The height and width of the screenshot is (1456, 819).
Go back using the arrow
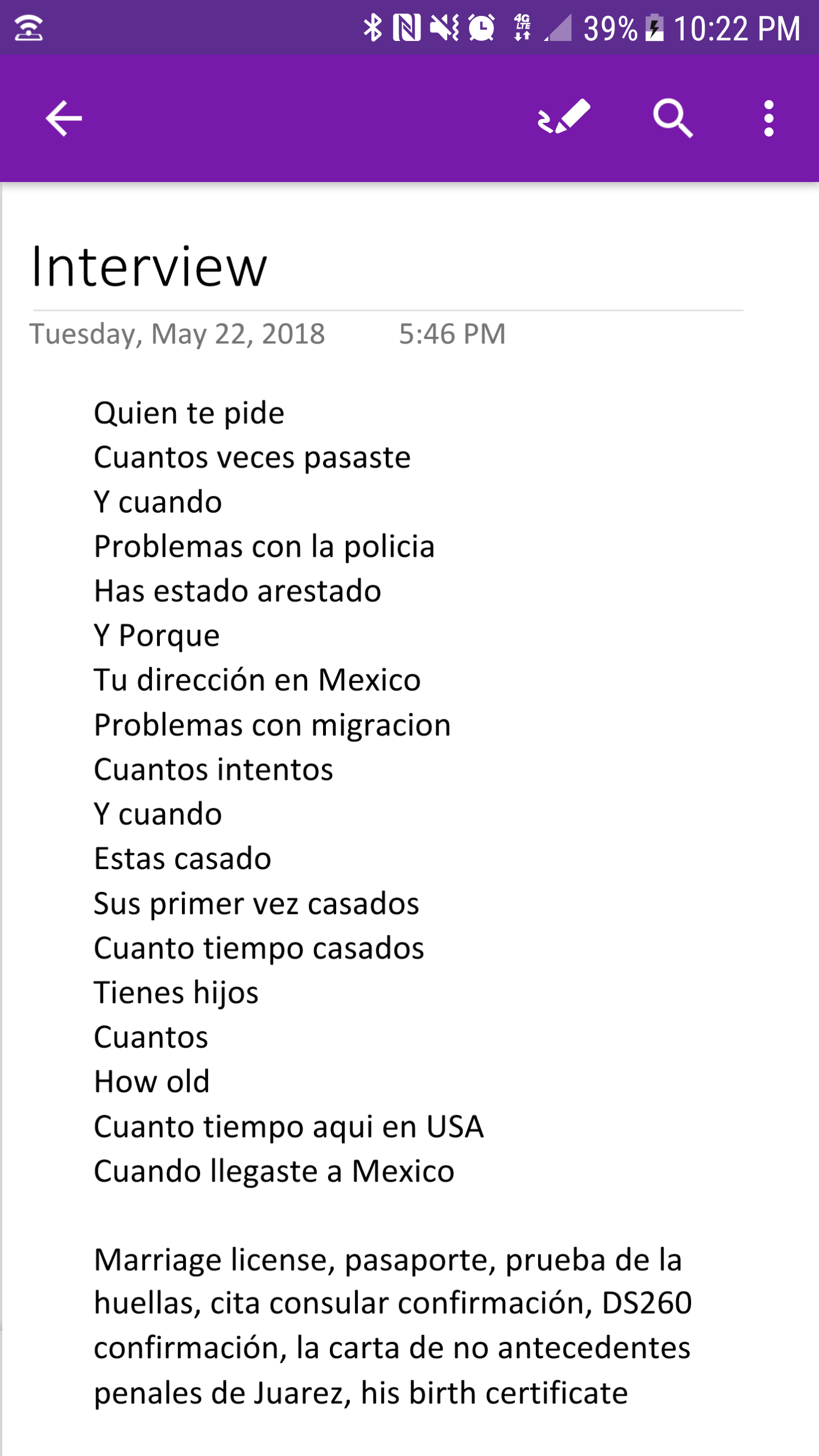[64, 118]
